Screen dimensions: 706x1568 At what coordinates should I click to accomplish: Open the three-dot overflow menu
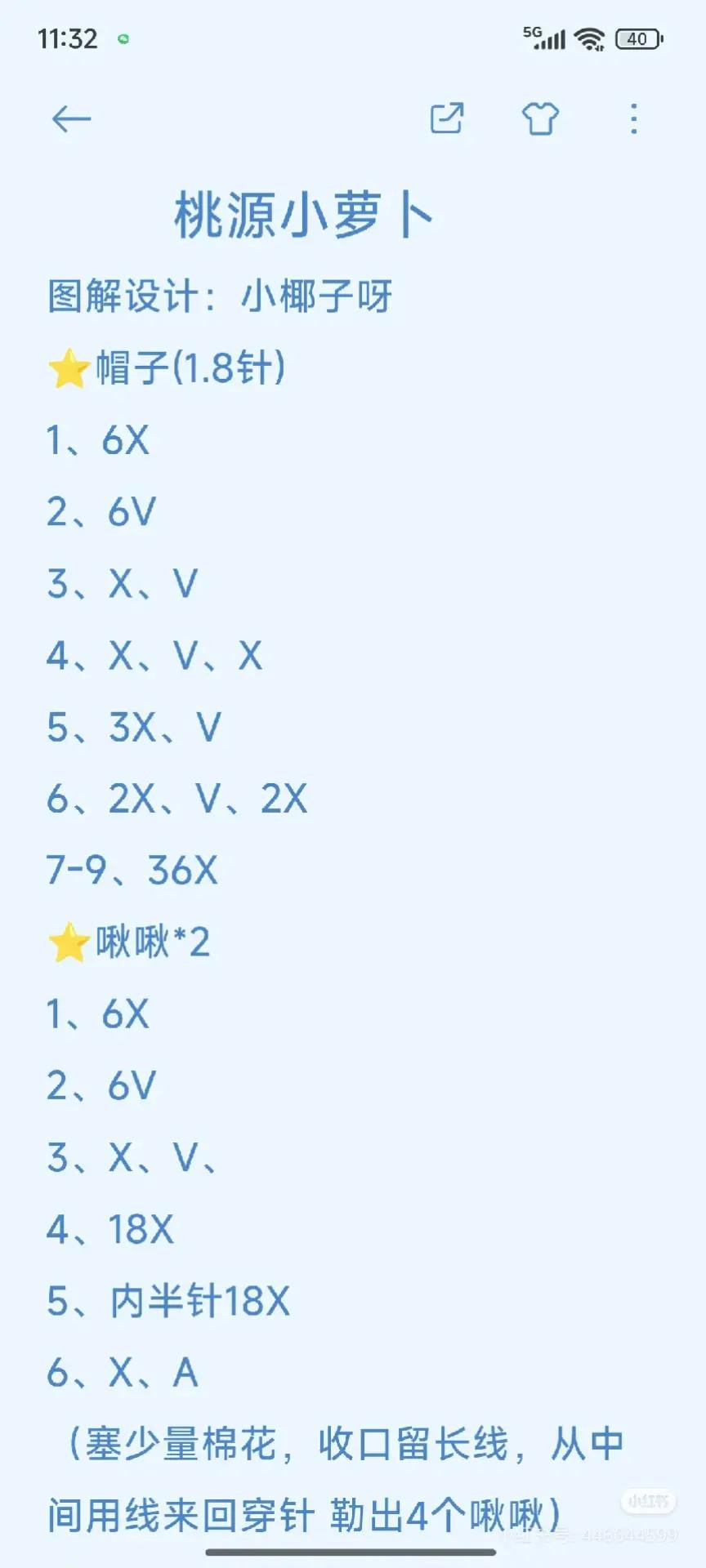pos(633,119)
